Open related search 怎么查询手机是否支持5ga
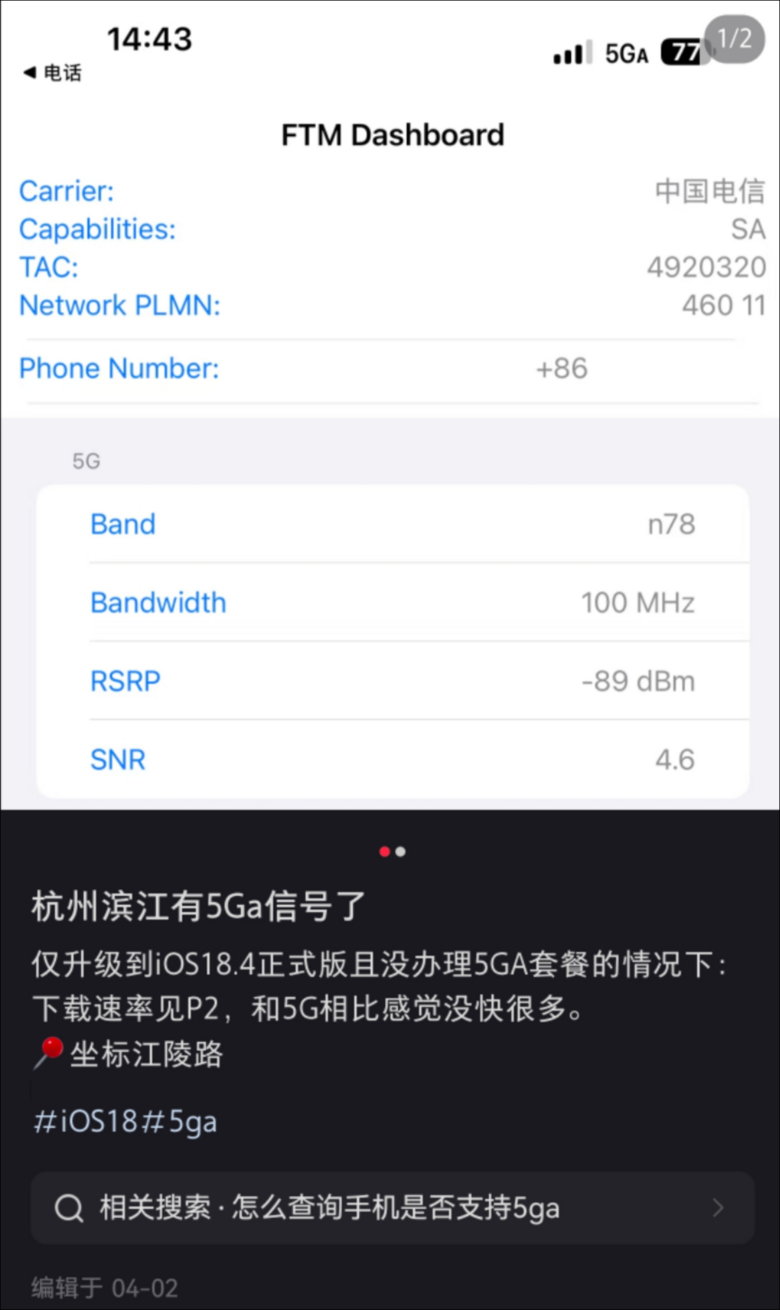The height and width of the screenshot is (1310, 780). (392, 1208)
